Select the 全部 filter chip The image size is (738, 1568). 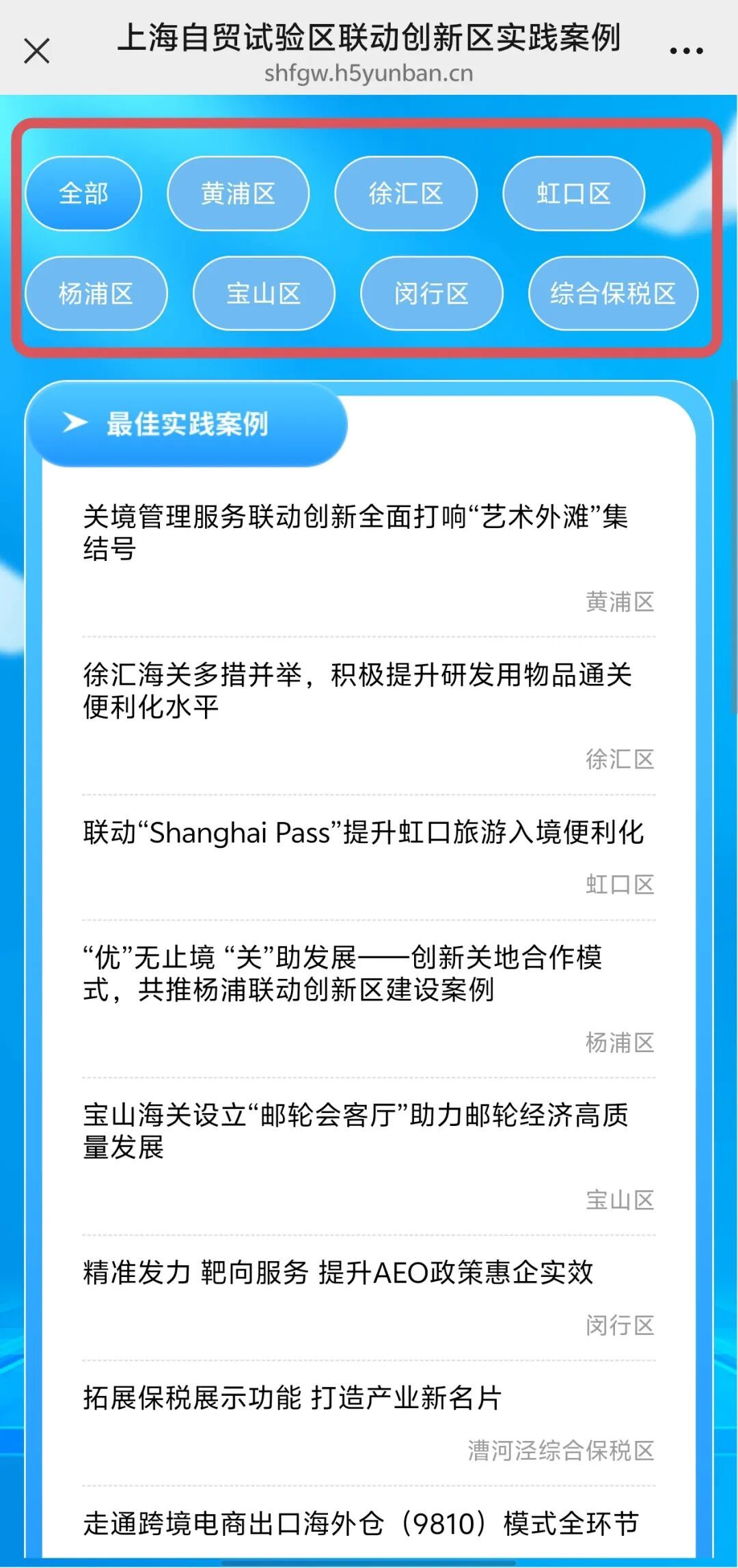point(83,193)
